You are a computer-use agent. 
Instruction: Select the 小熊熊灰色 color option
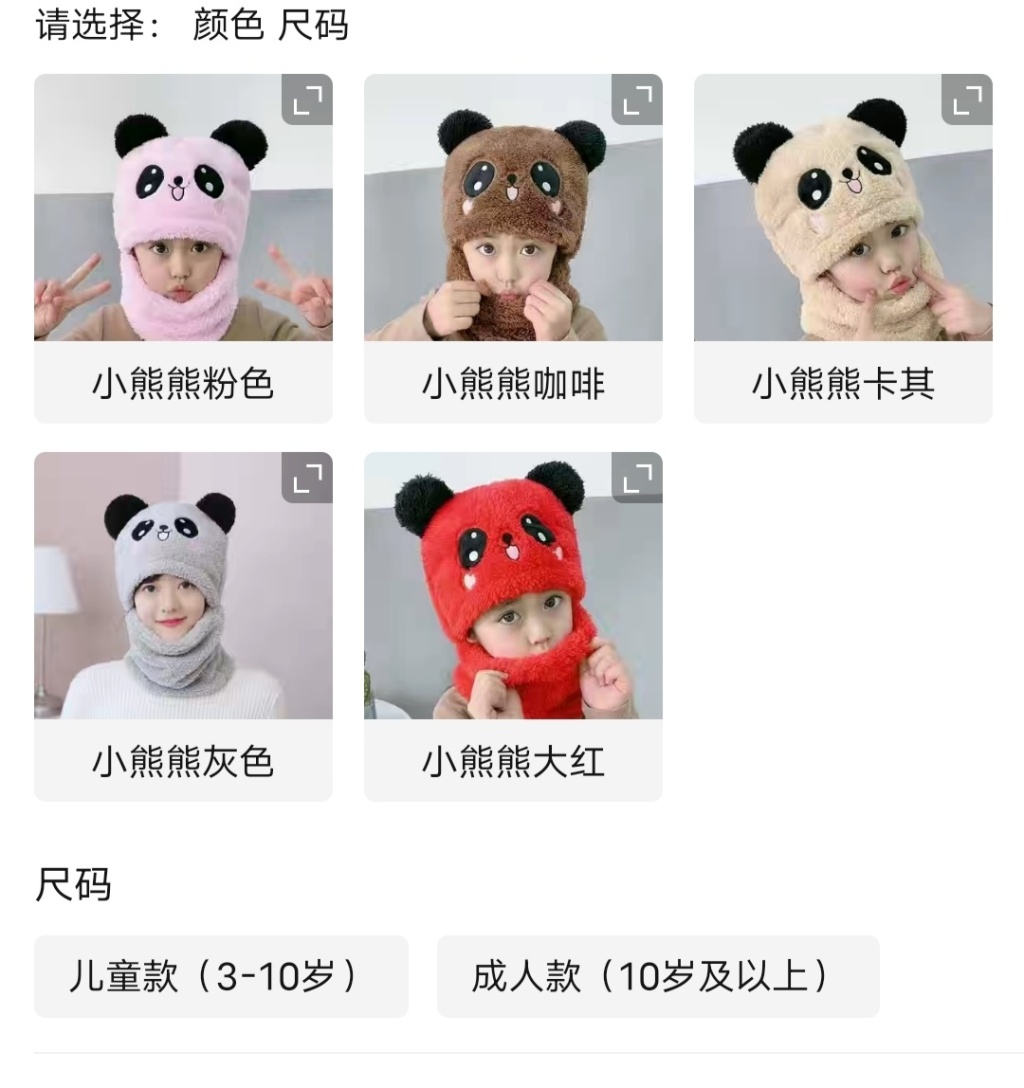[x=183, y=626]
